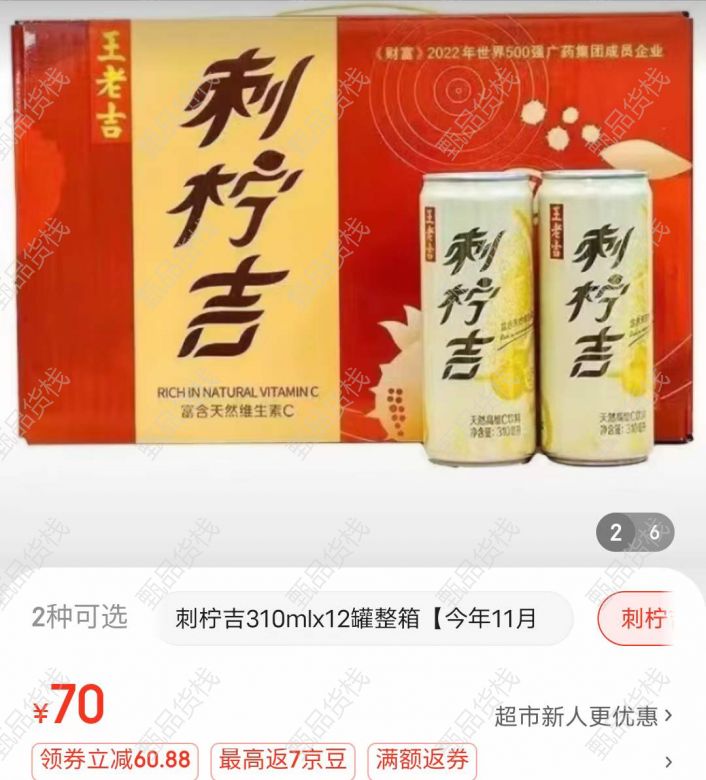Open the 超市新人更优惠 link
The image size is (706, 780).
pos(582,716)
